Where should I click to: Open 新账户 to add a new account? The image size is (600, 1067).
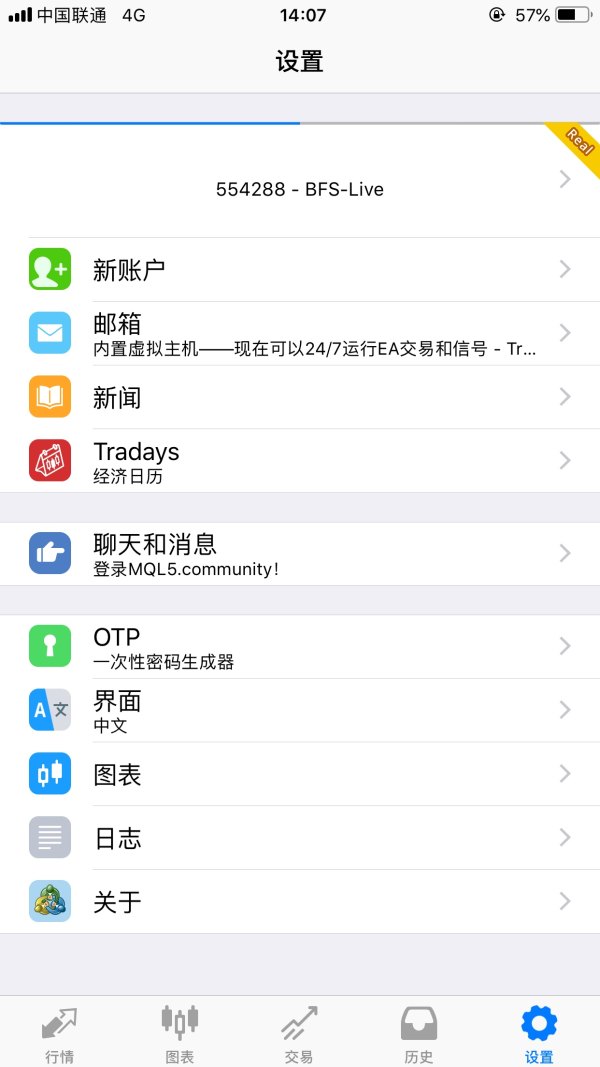[300, 270]
